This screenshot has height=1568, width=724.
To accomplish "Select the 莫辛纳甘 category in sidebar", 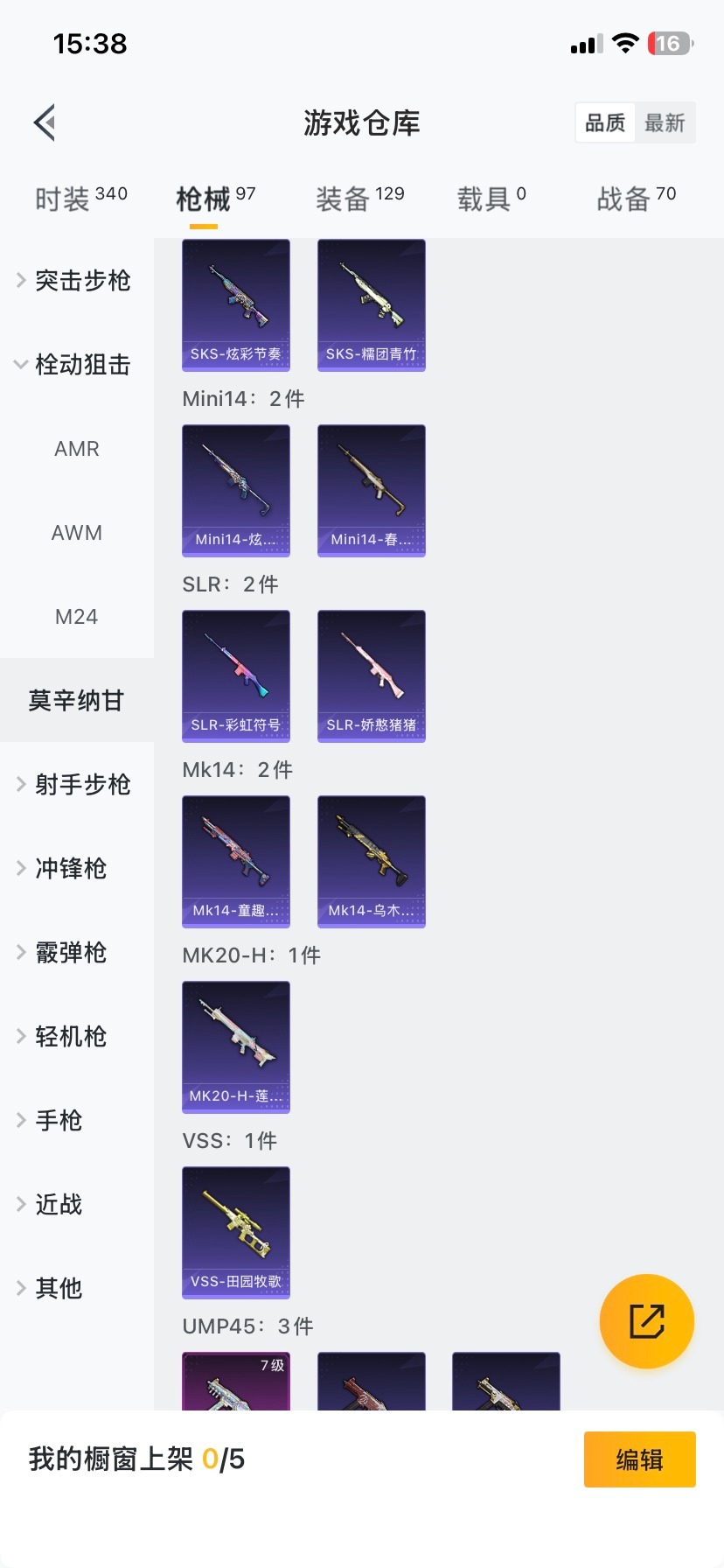I will pyautogui.click(x=76, y=700).
